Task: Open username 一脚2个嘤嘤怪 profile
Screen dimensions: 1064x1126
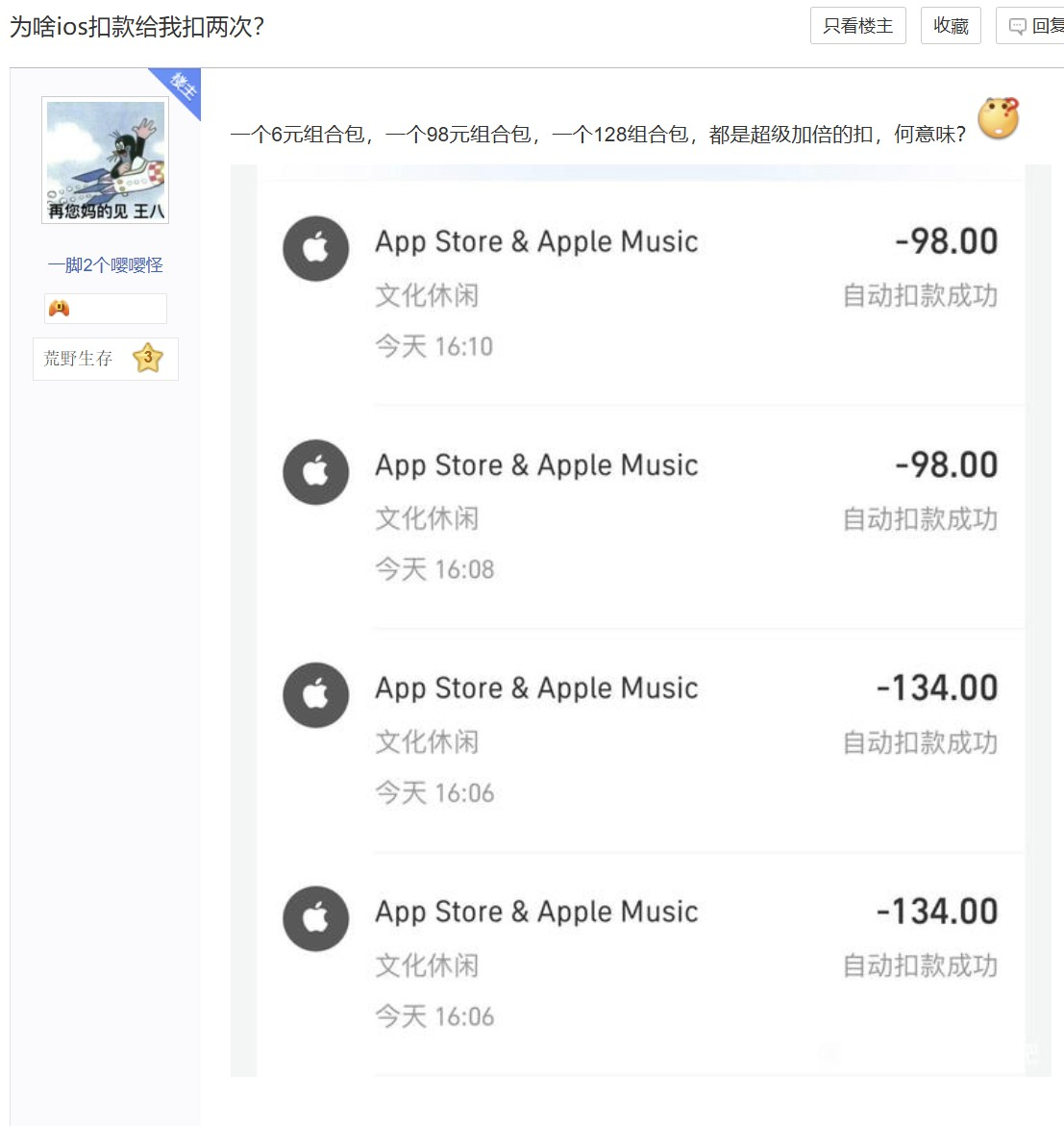Action: coord(106,265)
